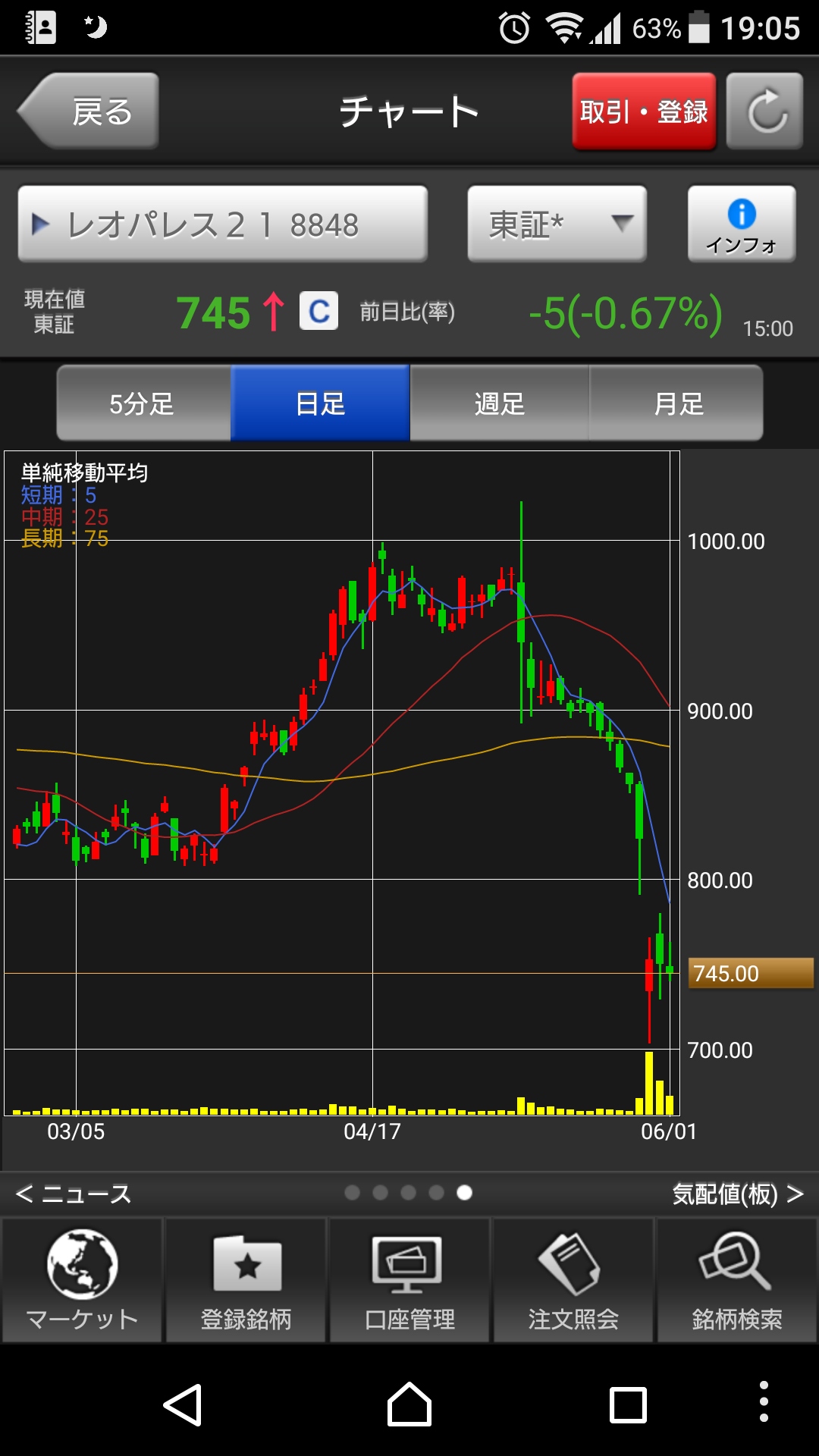This screenshot has width=819, height=1456.
Task: Open stock selector レオパレス21 8848
Action: click(222, 224)
